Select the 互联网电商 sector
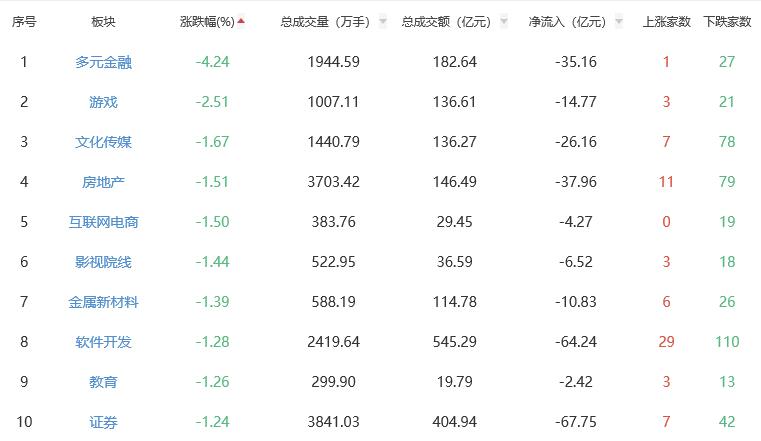The height and width of the screenshot is (441, 761). (x=103, y=222)
